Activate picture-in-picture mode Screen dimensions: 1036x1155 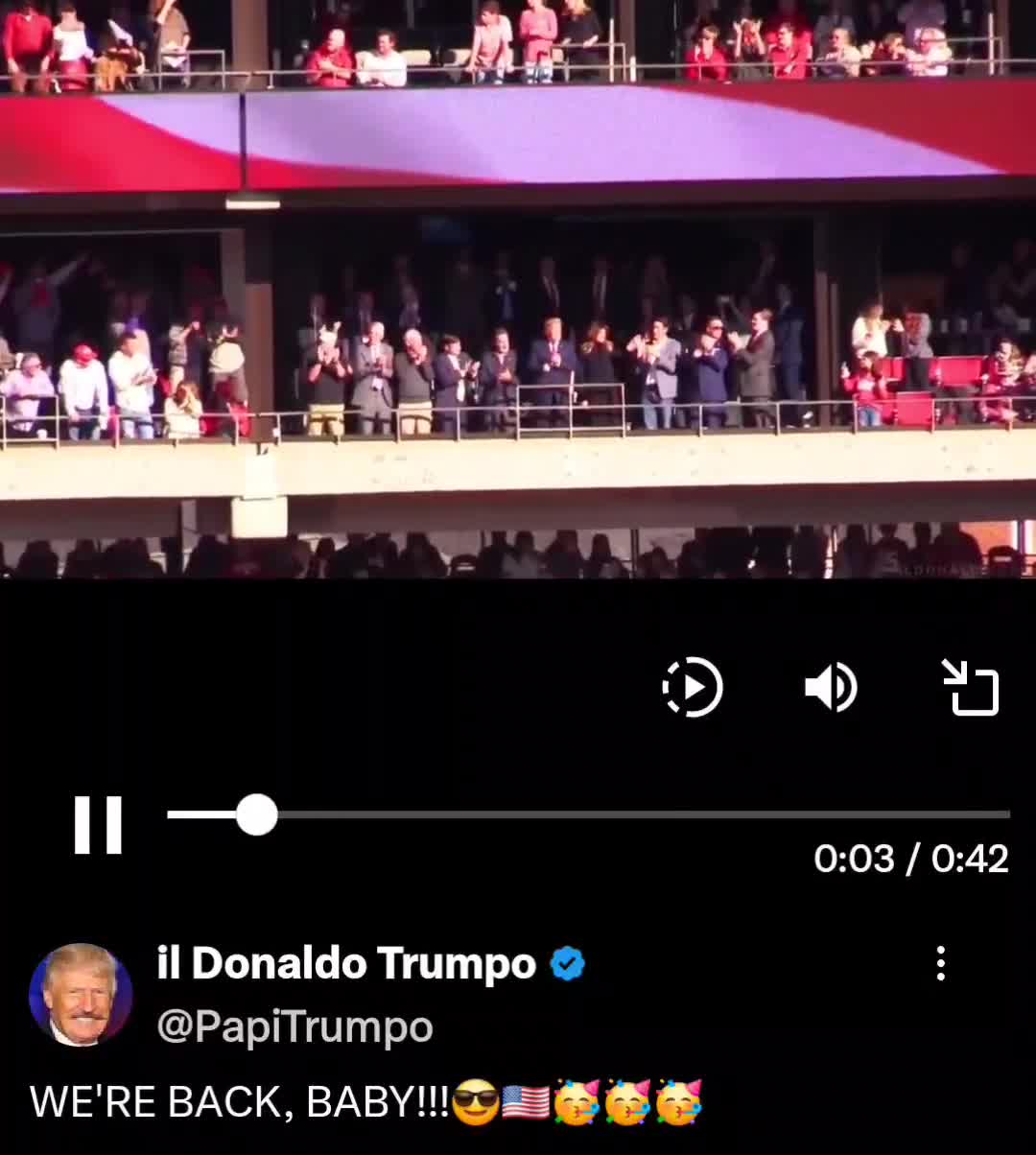click(972, 687)
